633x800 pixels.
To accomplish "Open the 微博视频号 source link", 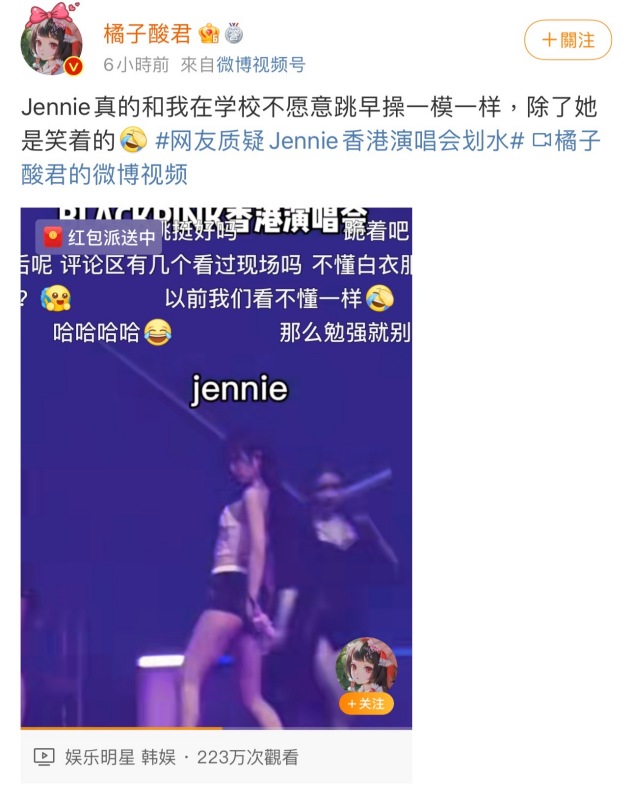I will coord(264,65).
